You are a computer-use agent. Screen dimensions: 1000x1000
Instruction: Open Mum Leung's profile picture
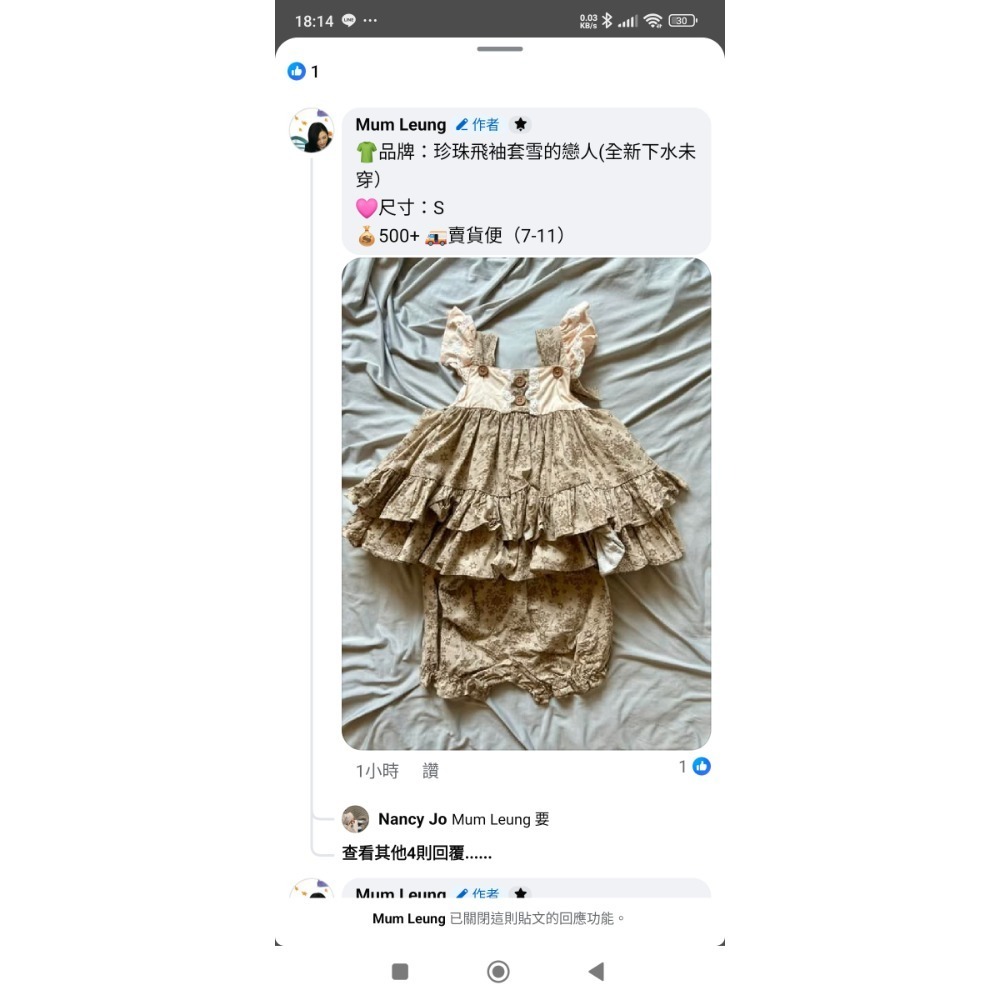[x=311, y=130]
